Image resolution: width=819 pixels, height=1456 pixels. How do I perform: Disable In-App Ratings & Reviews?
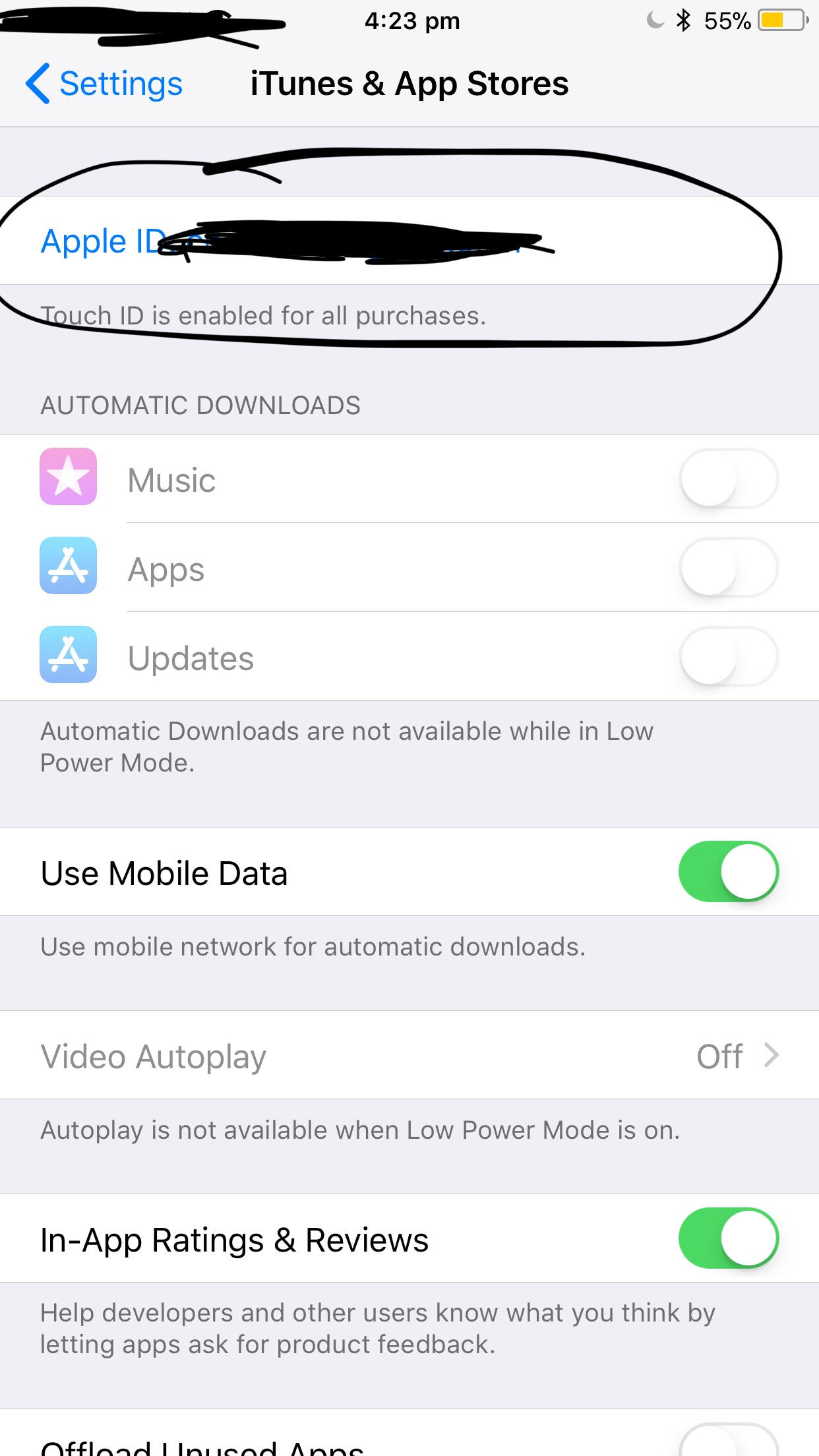(x=729, y=1238)
